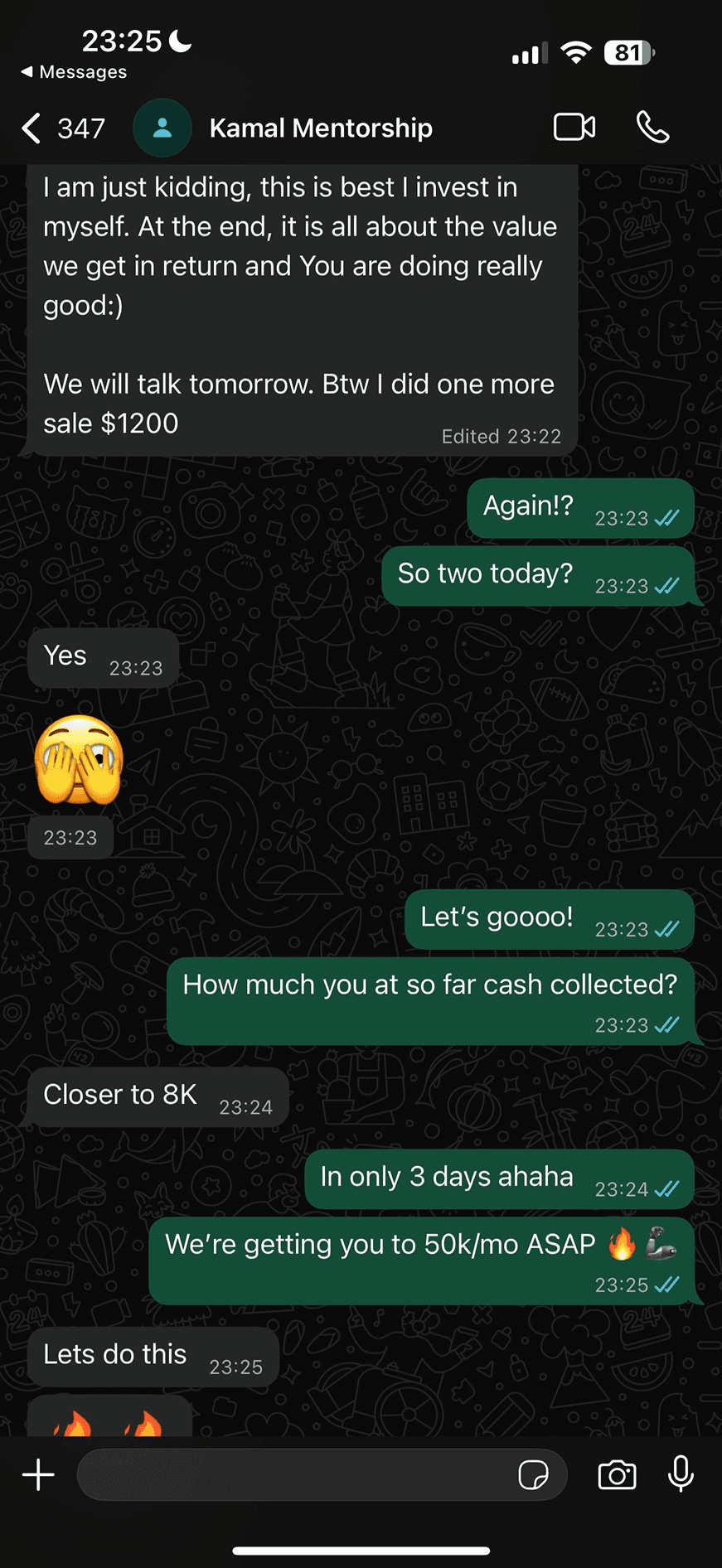
Task: Start a voice call with Kamal Mentorship
Action: point(653,128)
